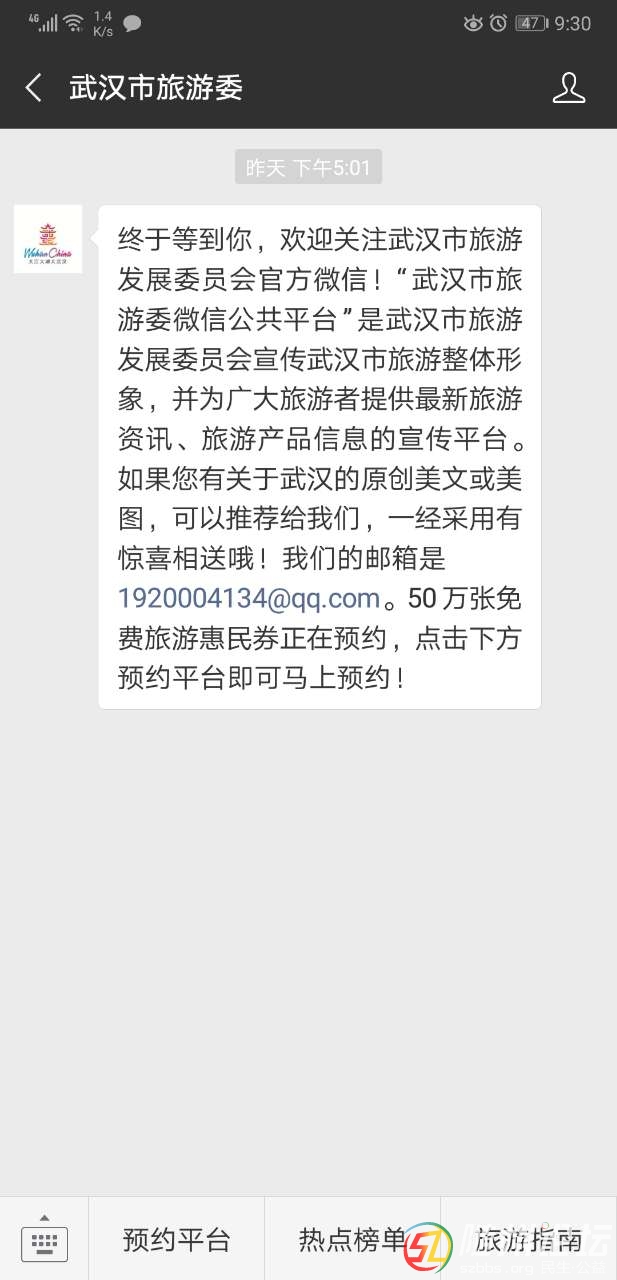Open the 1920004134@qq.com email link
The image size is (617, 1280).
tap(249, 598)
